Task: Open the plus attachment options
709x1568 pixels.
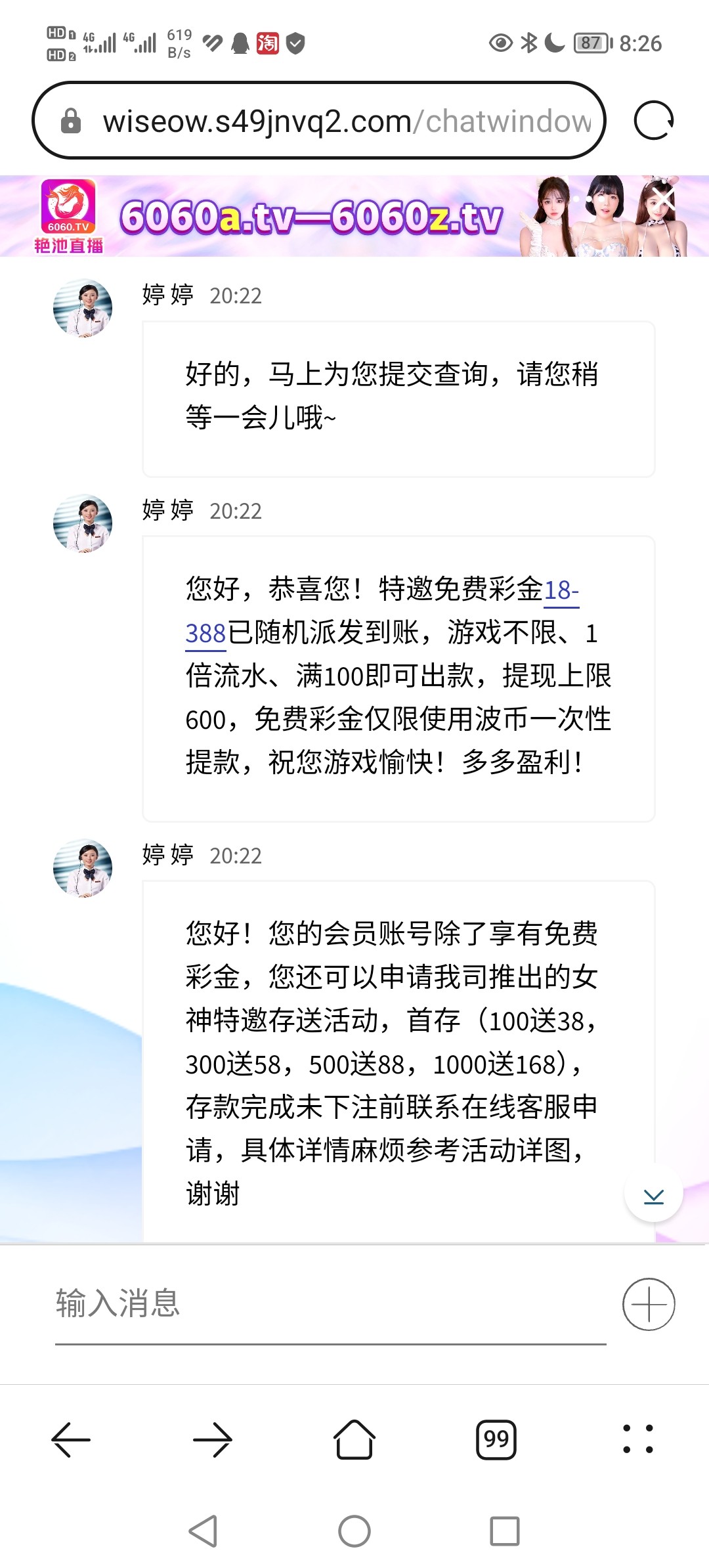Action: (648, 1304)
